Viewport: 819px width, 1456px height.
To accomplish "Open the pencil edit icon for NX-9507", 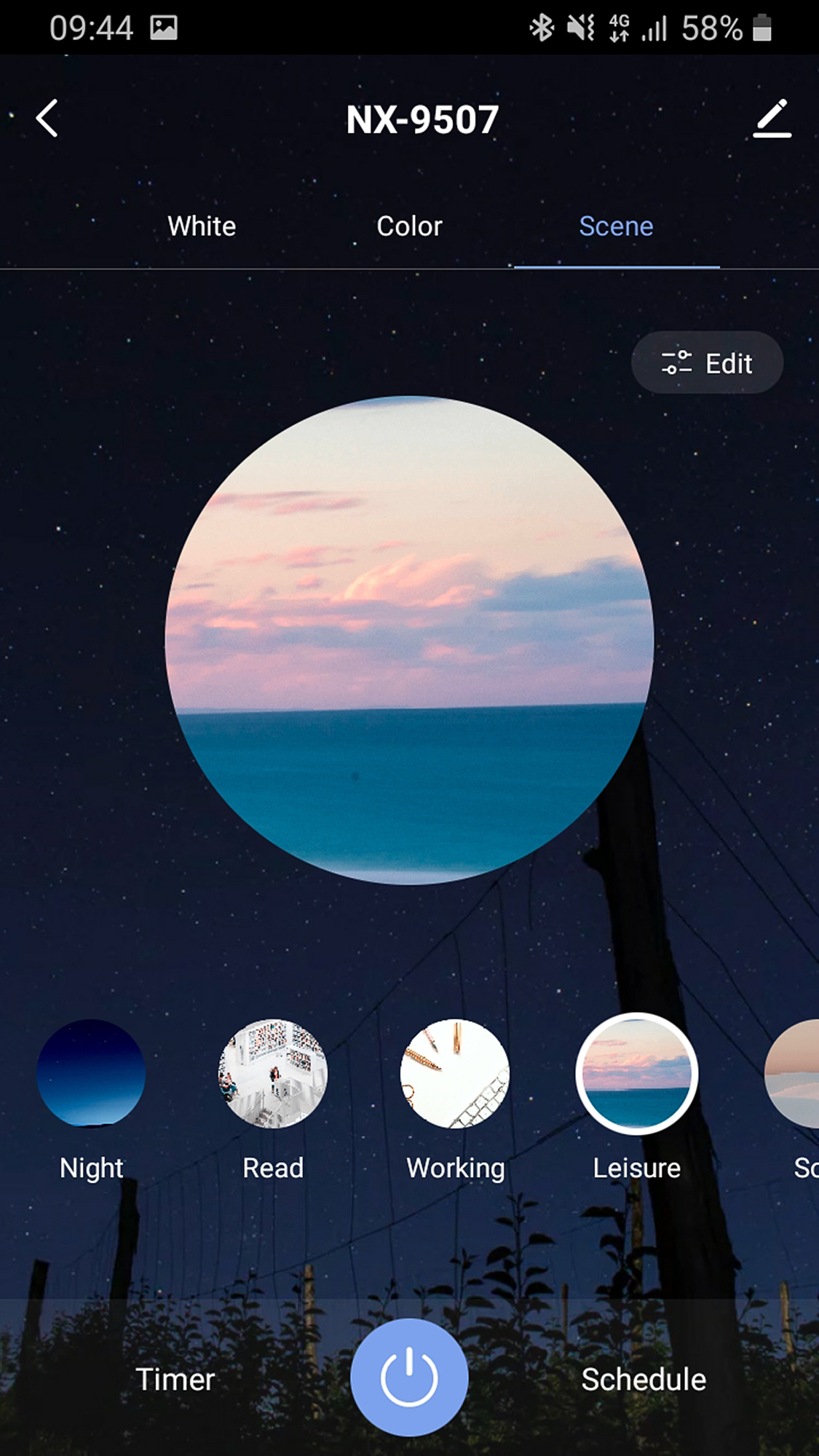I will coord(772,119).
